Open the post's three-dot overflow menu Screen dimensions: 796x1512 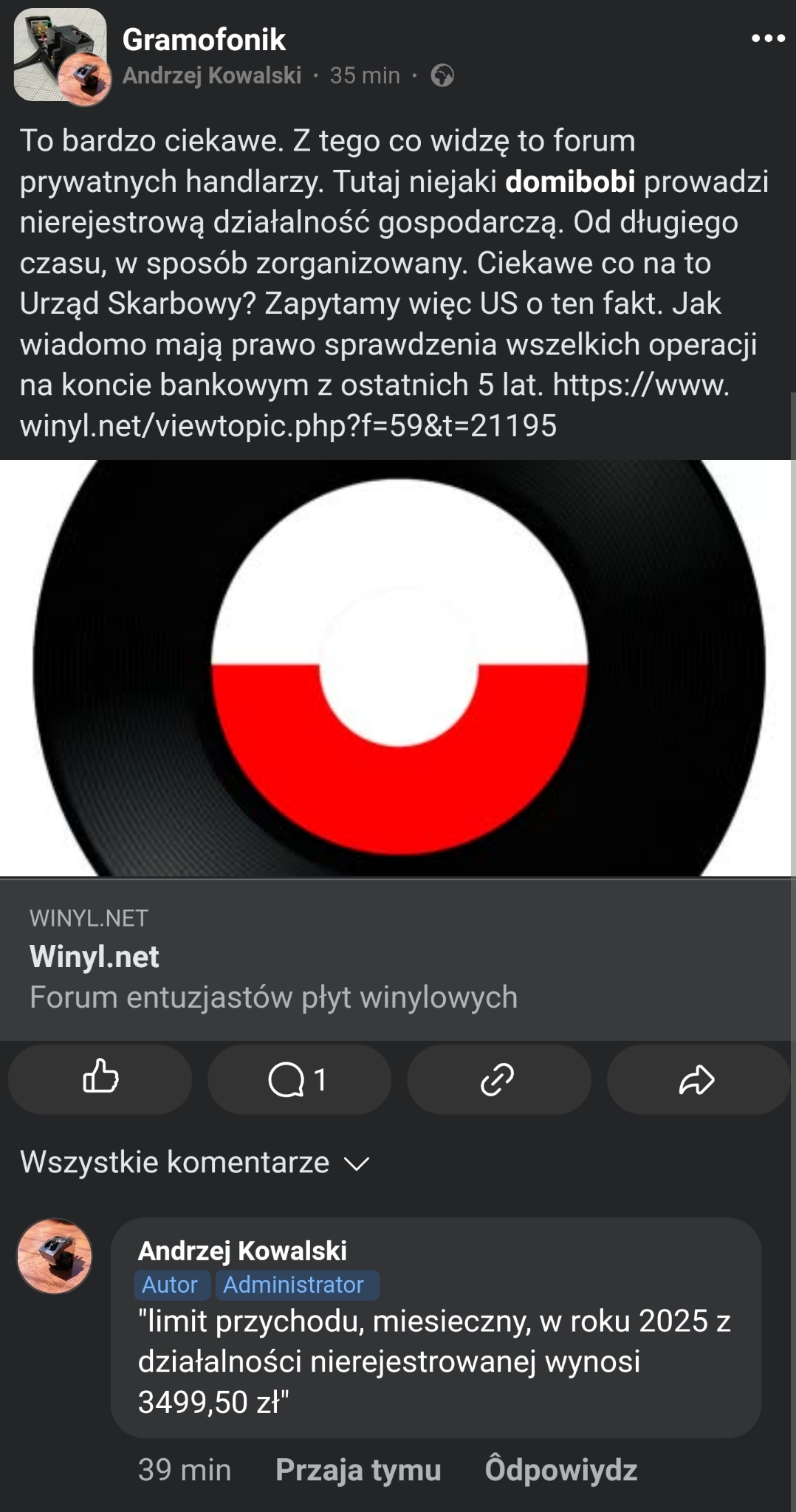click(x=767, y=38)
